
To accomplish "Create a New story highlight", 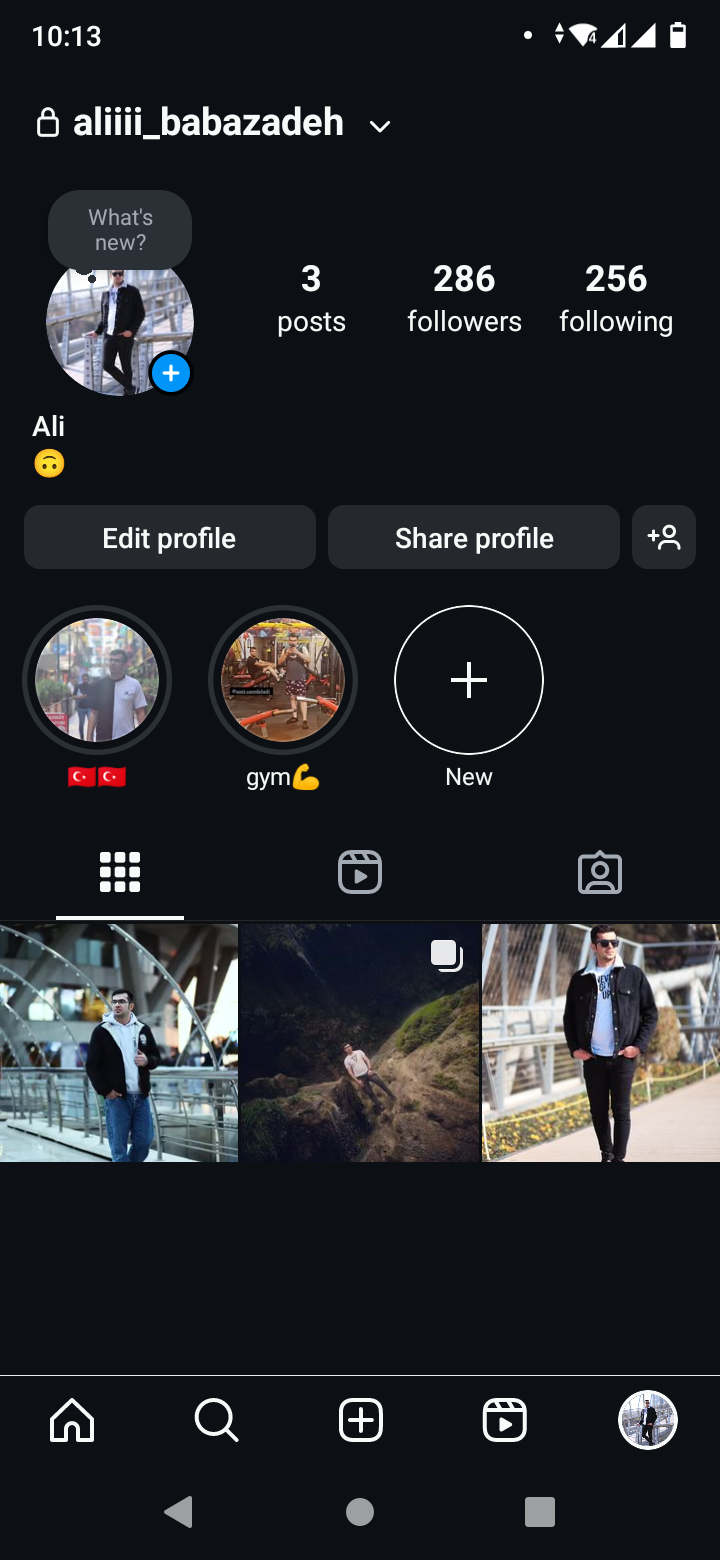I will [x=469, y=681].
